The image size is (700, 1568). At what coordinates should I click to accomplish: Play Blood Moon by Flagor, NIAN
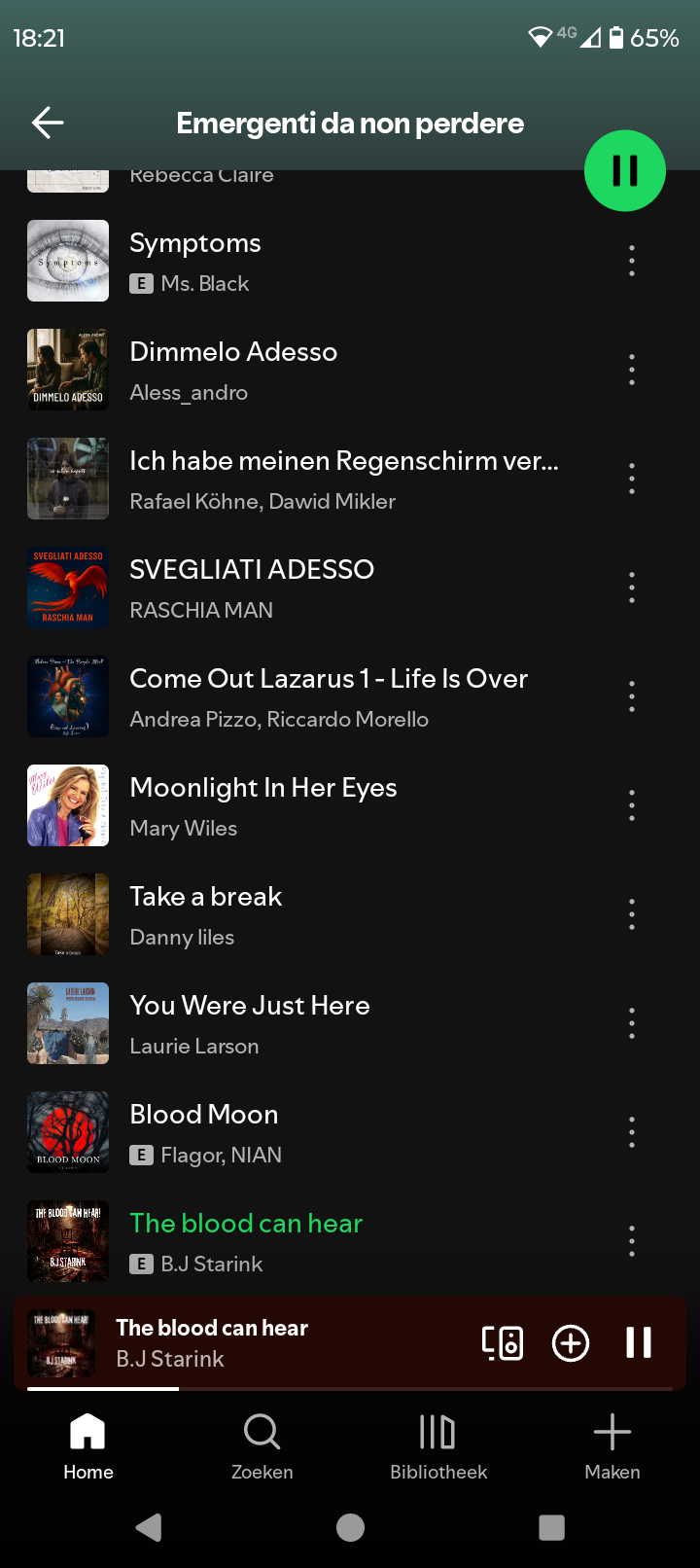(292, 1132)
